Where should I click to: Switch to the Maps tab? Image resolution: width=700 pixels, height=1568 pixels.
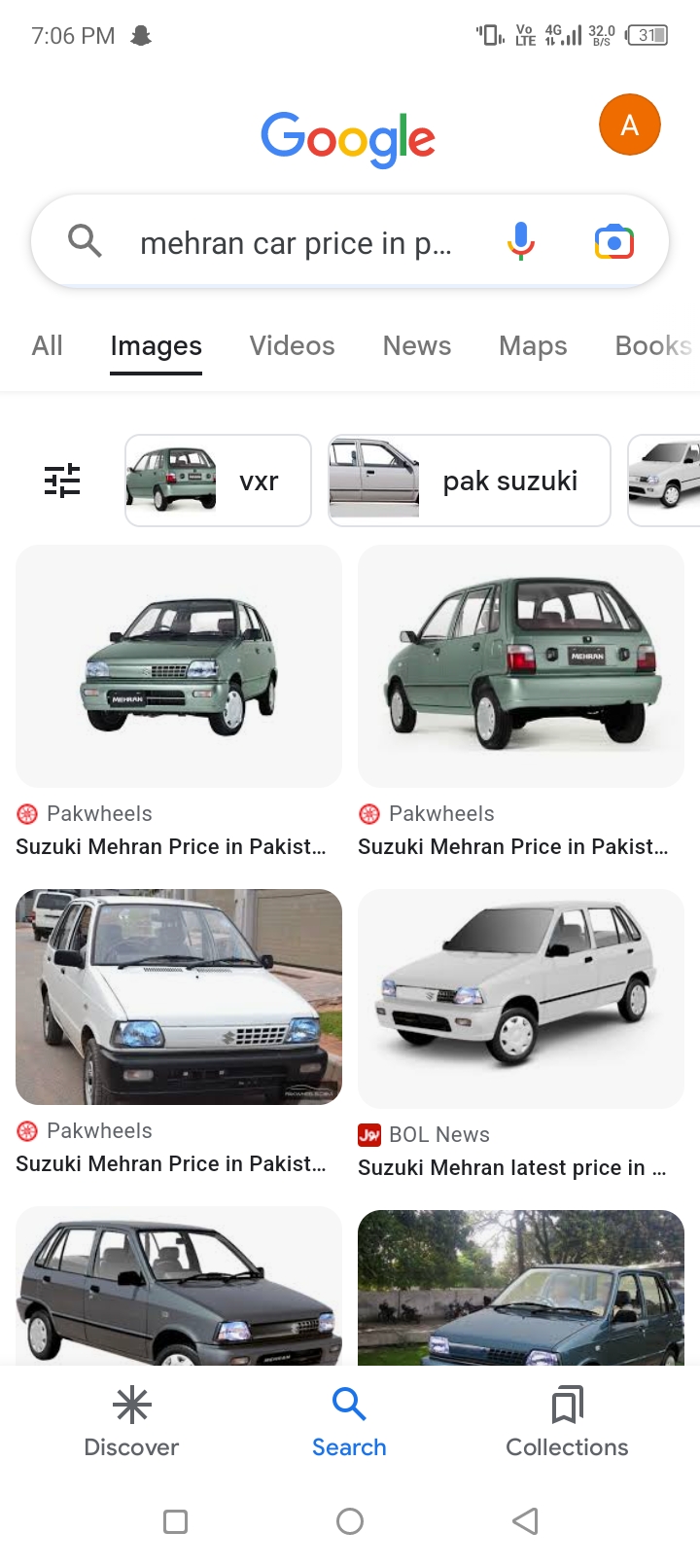533,345
